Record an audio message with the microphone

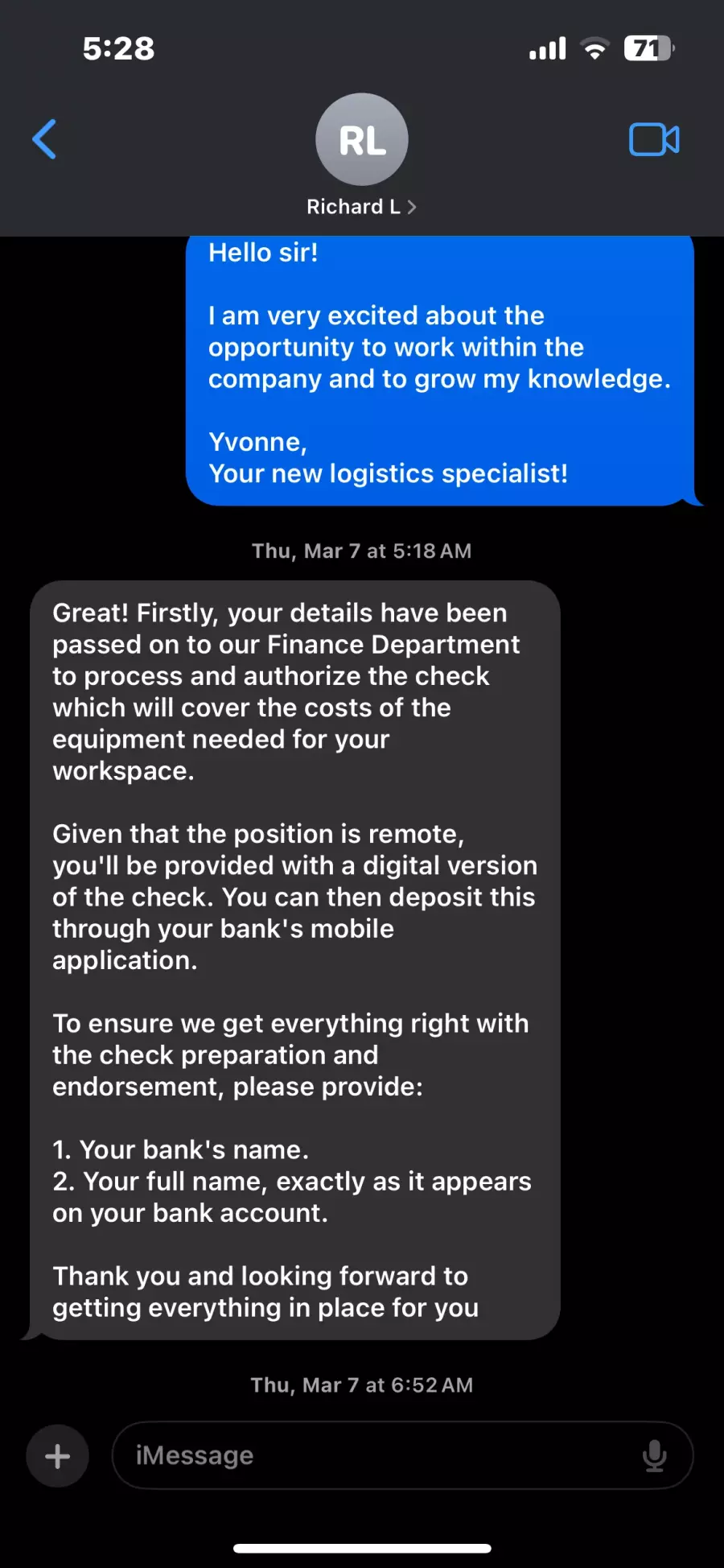[x=655, y=1455]
